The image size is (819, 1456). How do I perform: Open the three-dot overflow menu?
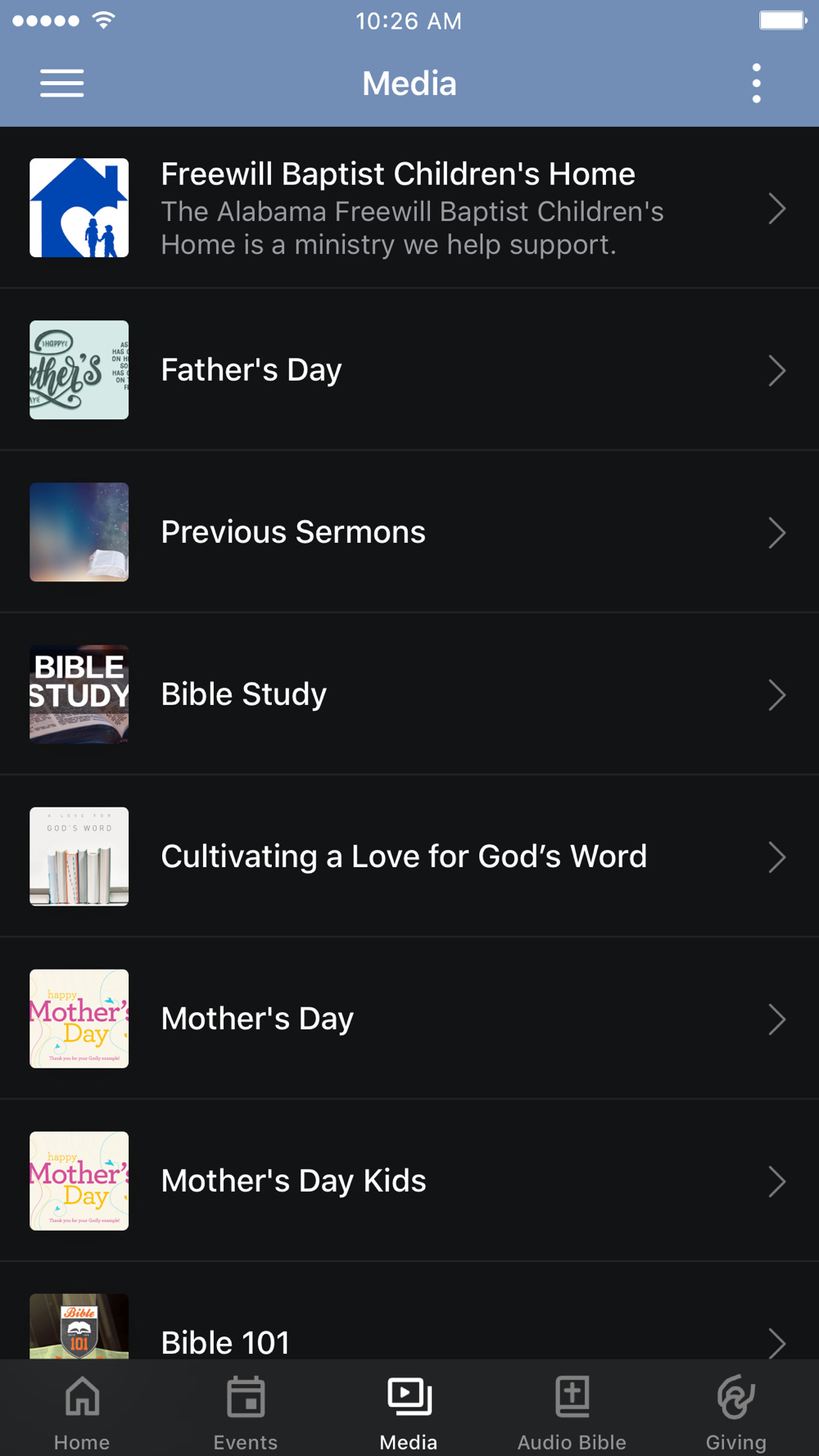[756, 84]
